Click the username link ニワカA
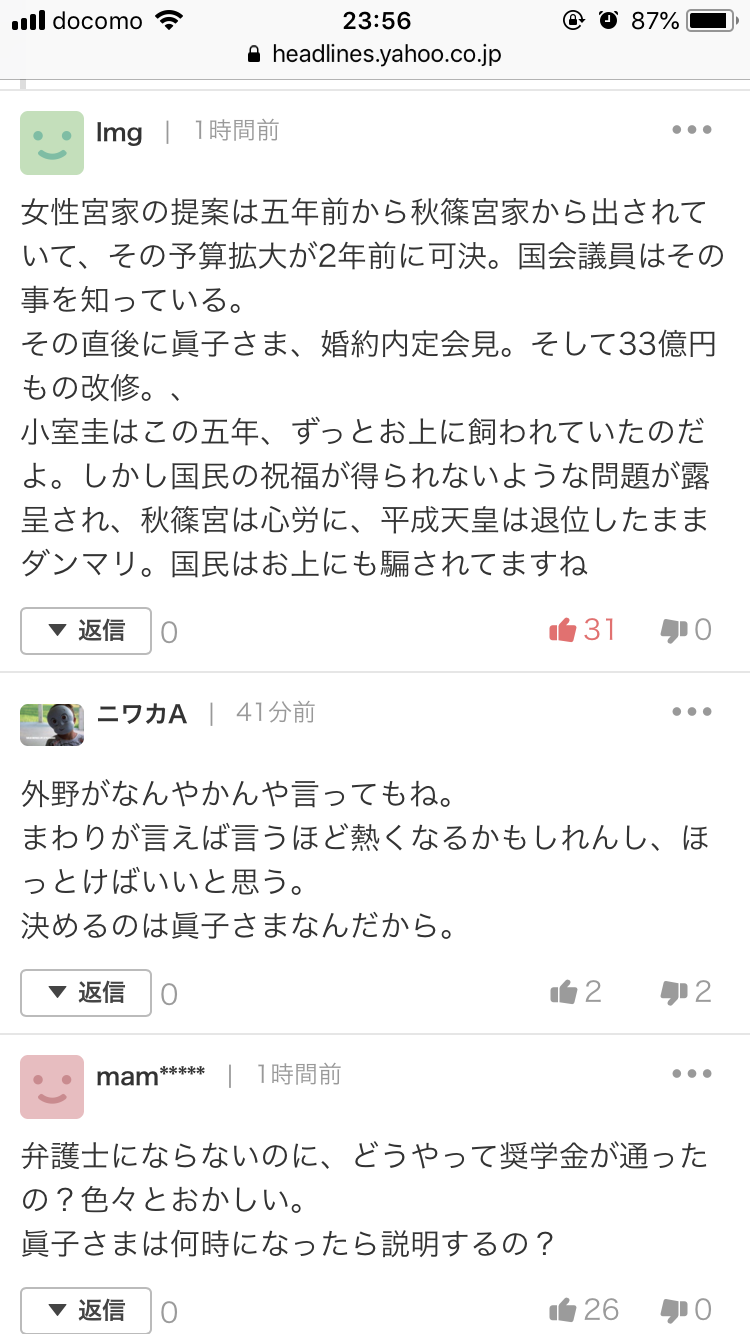Image resolution: width=750 pixels, height=1334 pixels. (x=143, y=714)
